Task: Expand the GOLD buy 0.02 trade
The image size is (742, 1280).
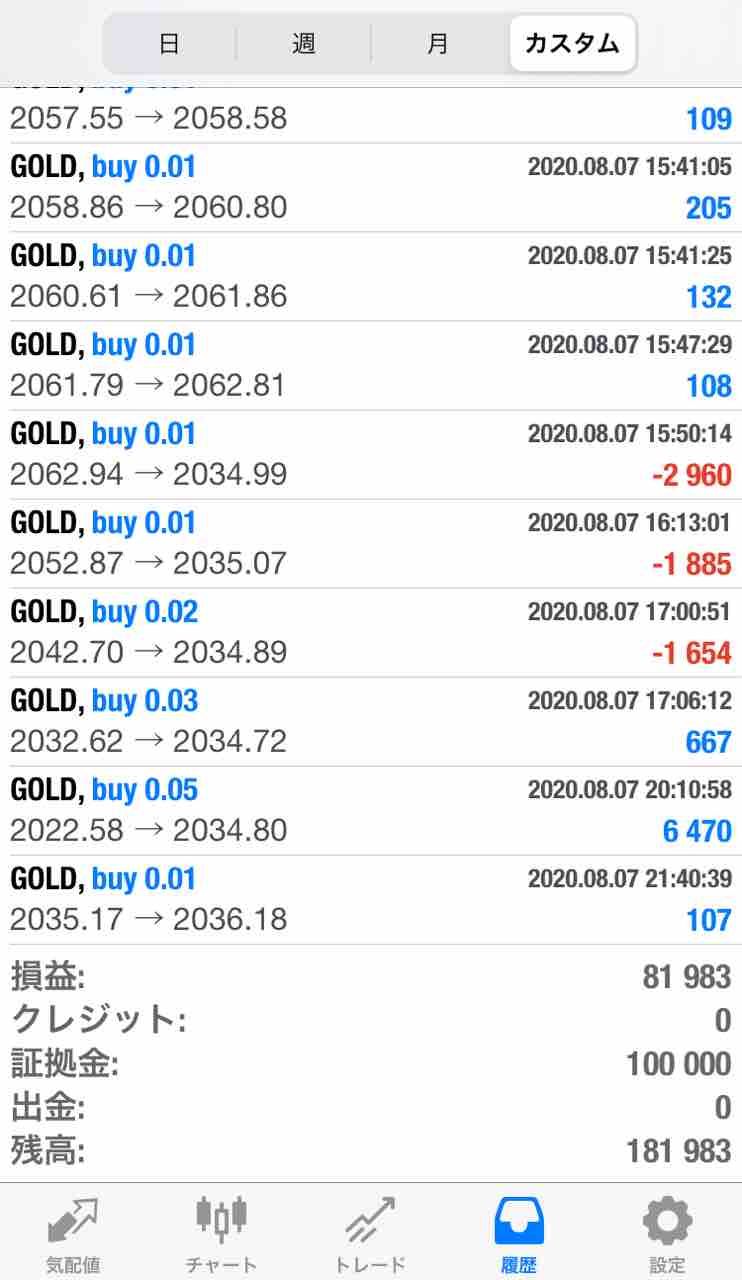Action: pos(371,633)
